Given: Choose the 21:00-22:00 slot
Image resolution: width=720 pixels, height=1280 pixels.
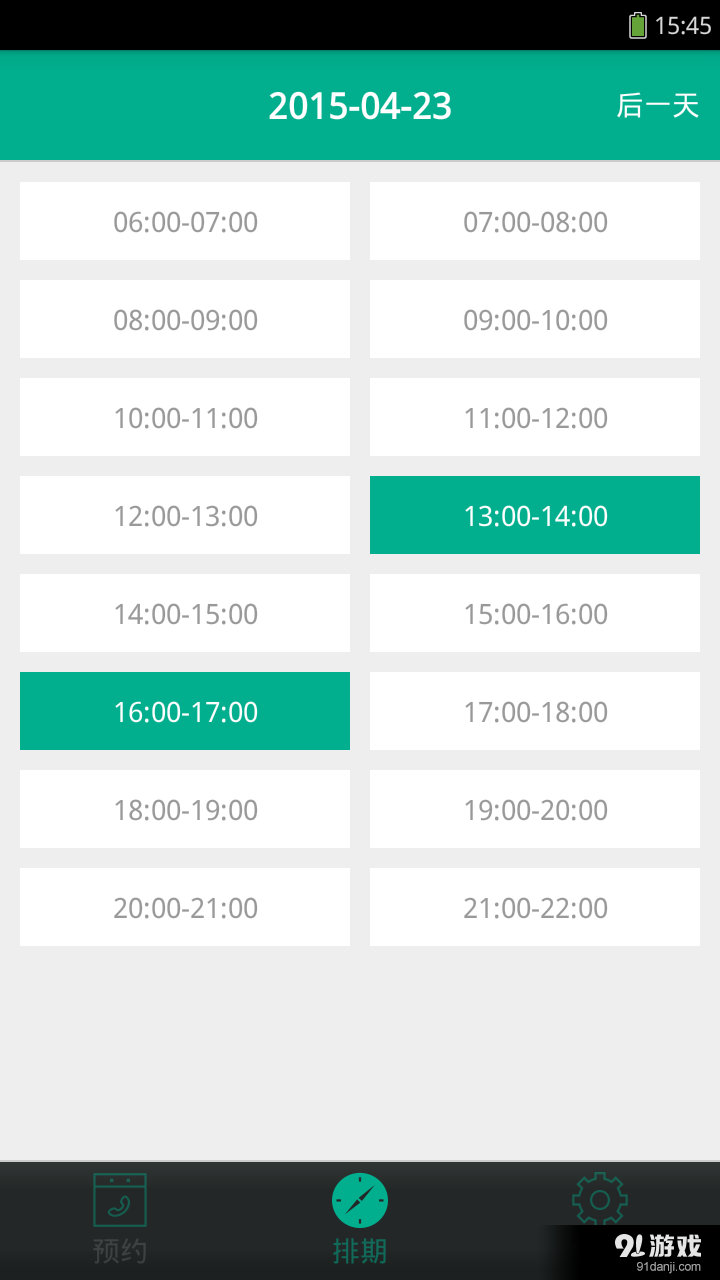Looking at the screenshot, I should click(x=535, y=907).
